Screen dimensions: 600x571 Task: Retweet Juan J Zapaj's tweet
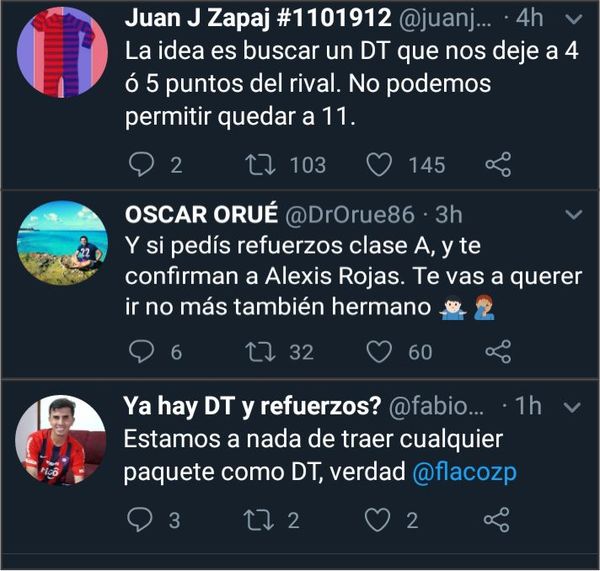click(260, 164)
